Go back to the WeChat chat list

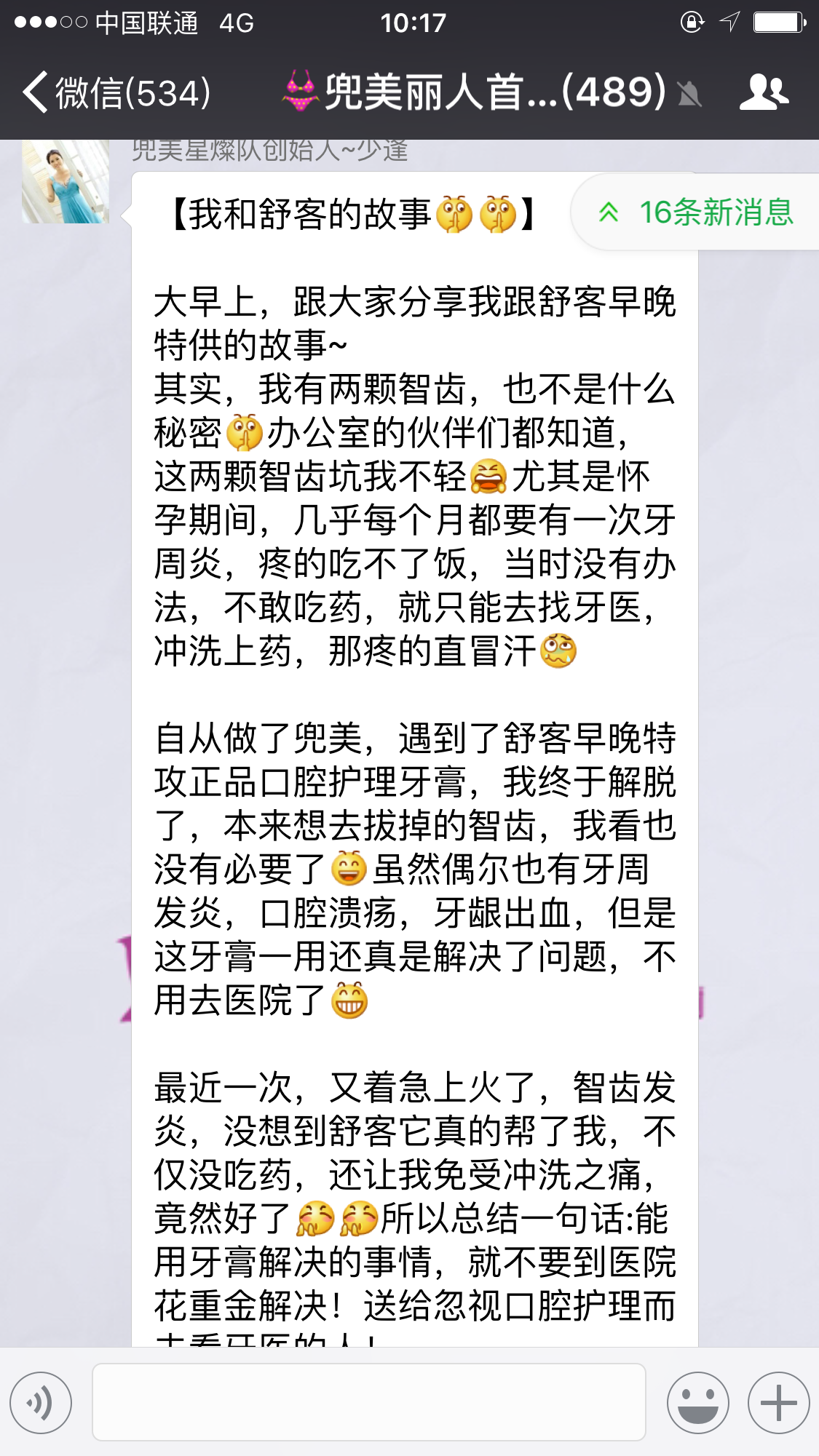[x=116, y=93]
